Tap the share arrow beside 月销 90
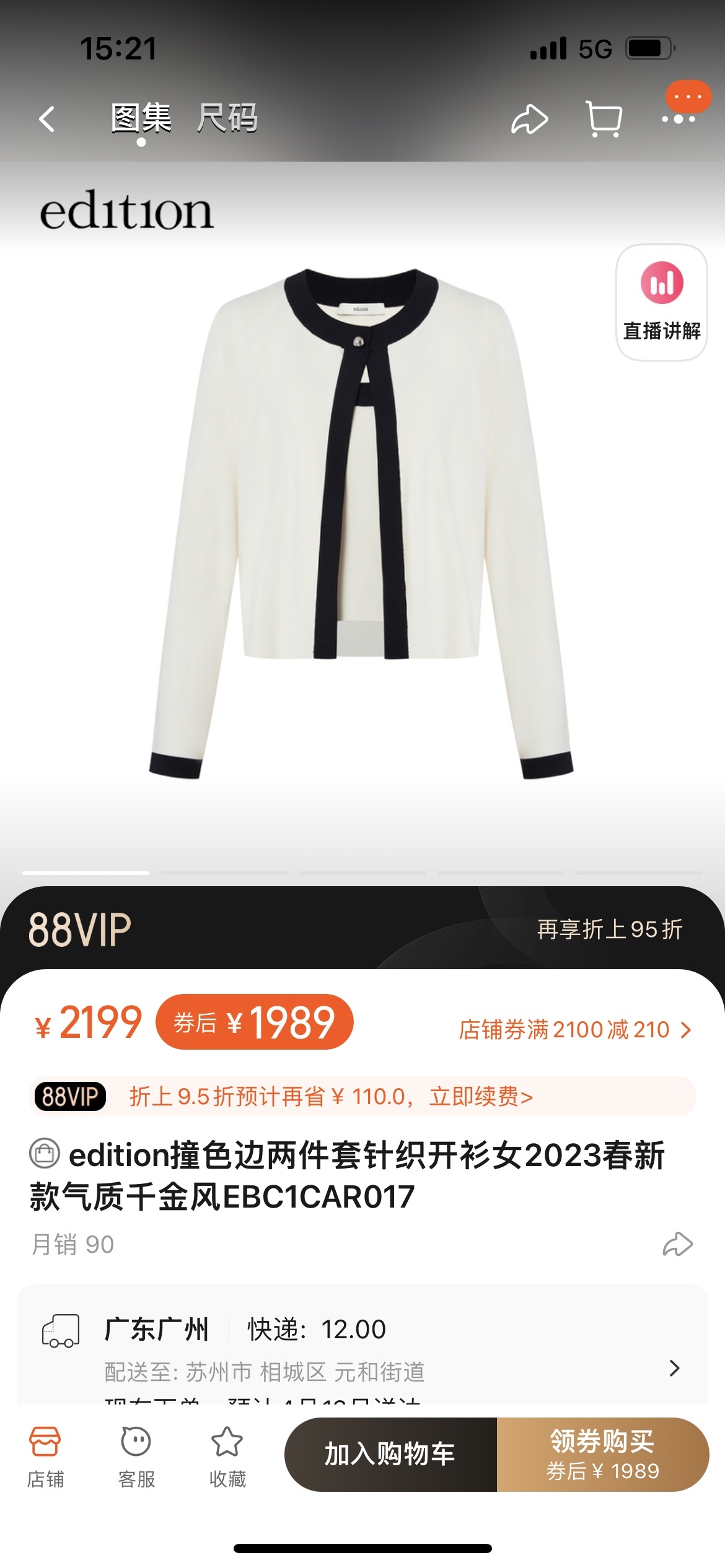The height and width of the screenshot is (1568, 725). click(677, 1244)
